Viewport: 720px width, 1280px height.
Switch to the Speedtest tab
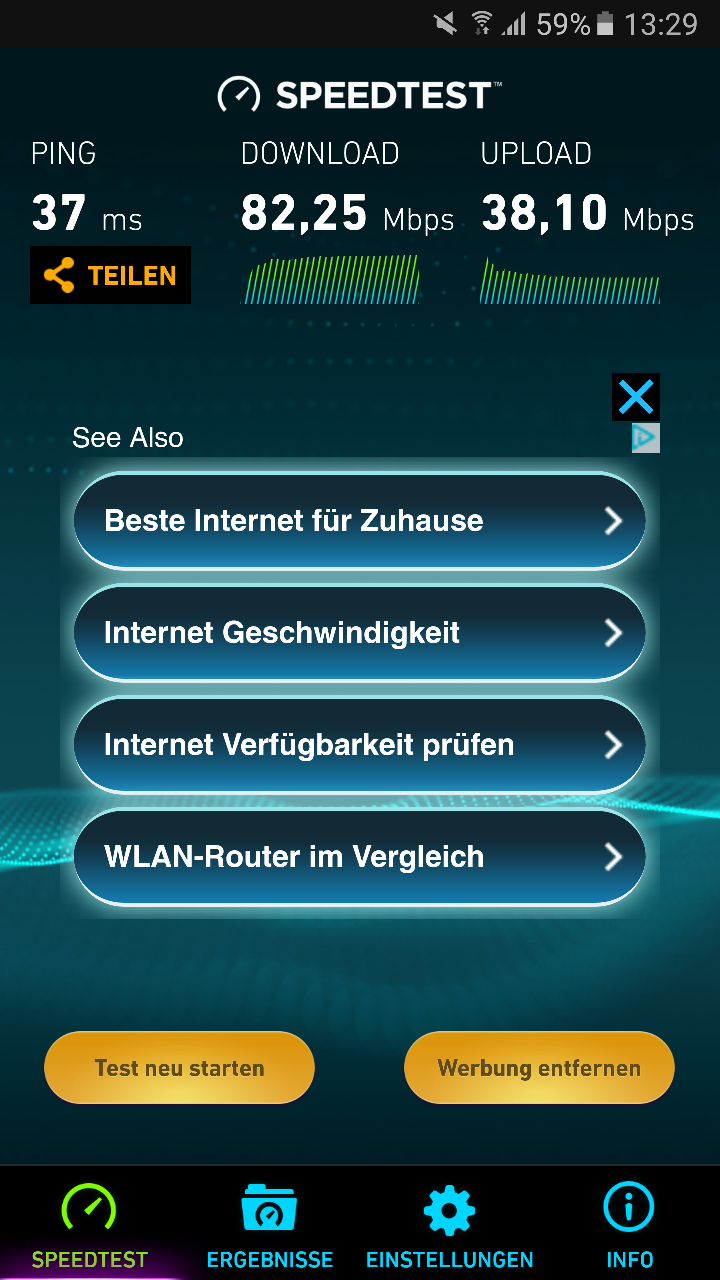pos(90,1225)
